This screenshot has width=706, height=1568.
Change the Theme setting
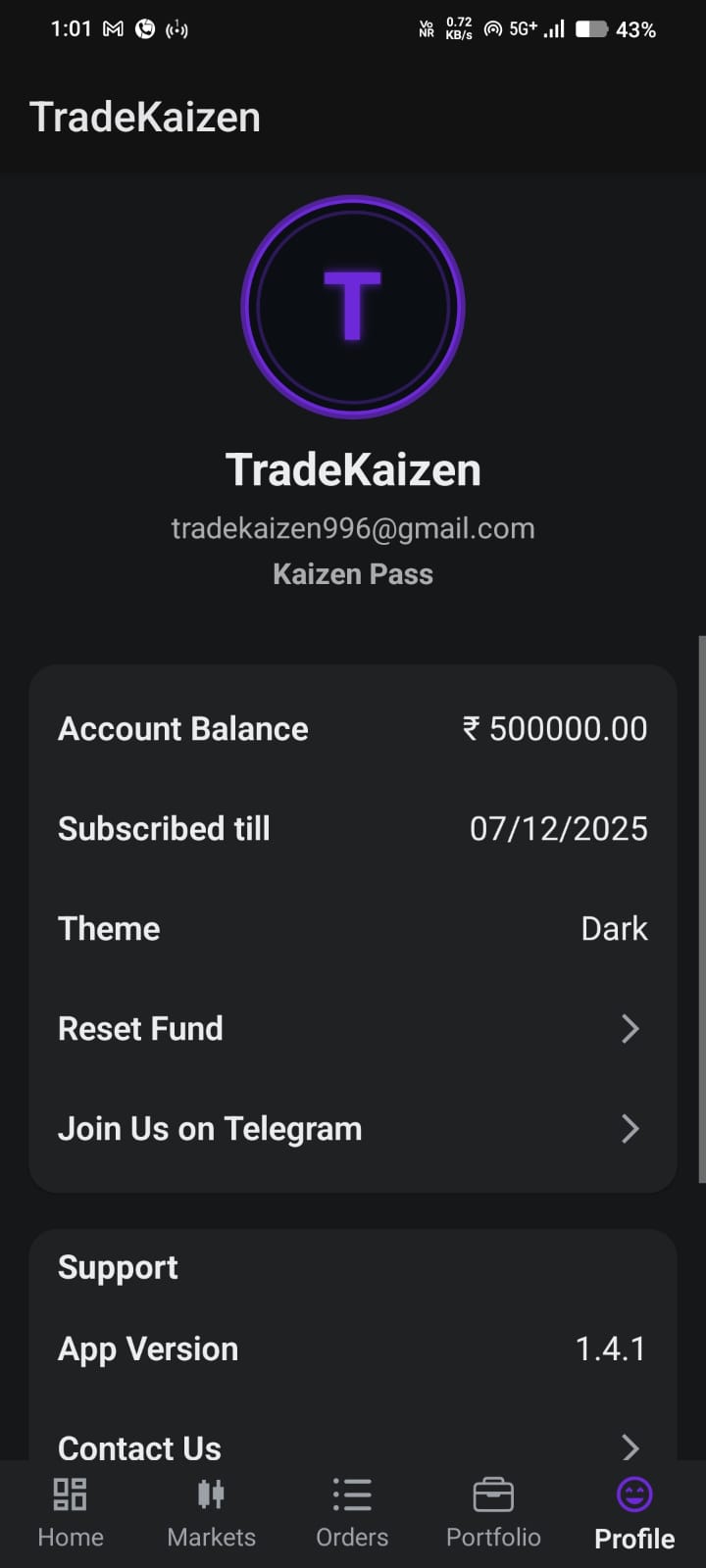point(352,928)
